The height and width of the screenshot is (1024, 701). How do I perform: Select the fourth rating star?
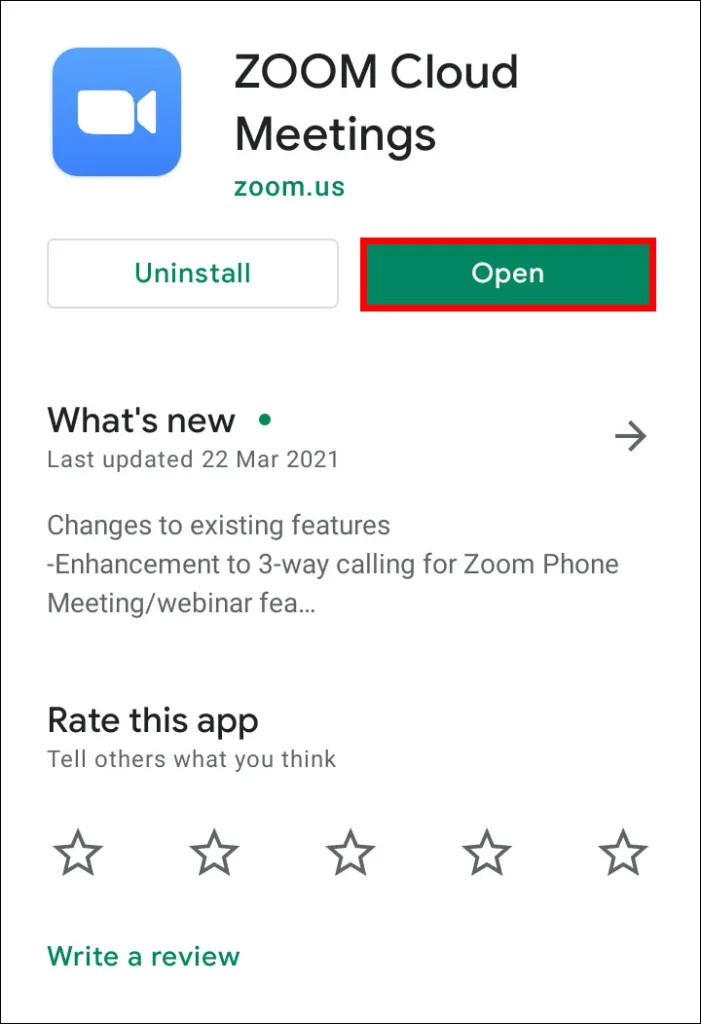487,853
